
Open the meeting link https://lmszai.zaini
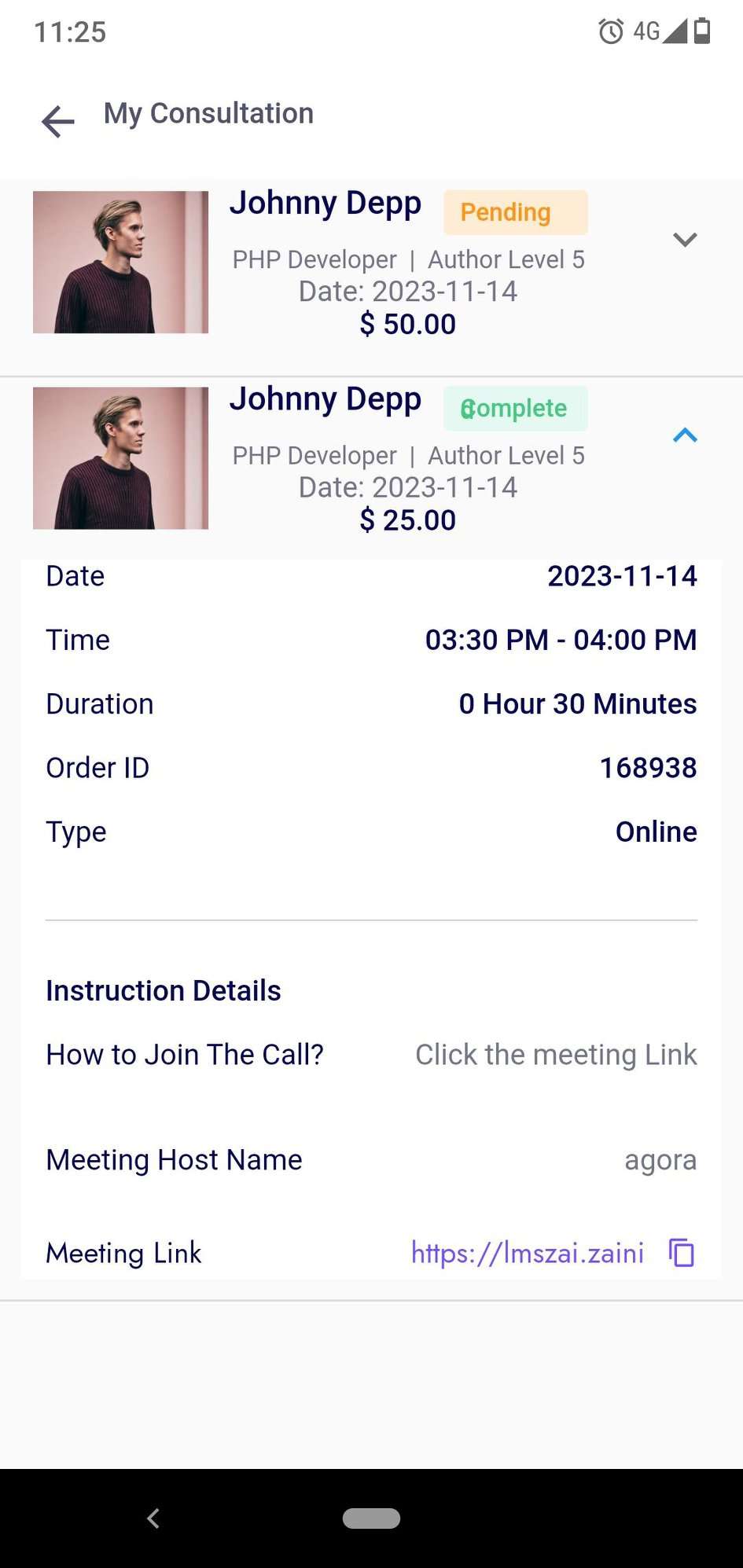pyautogui.click(x=527, y=1253)
